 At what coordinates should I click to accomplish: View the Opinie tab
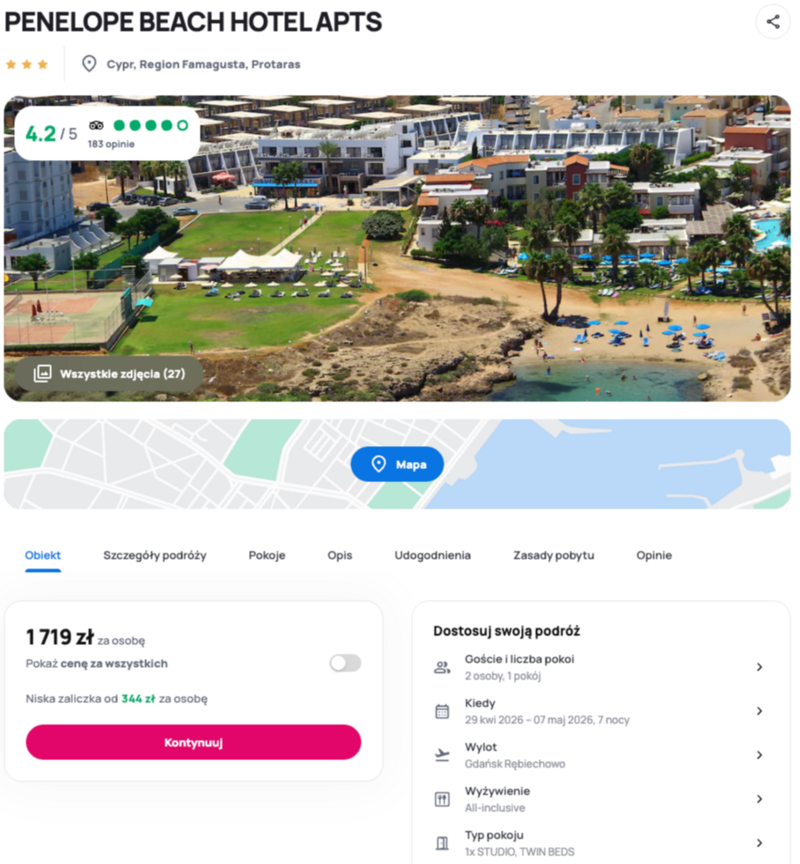654,555
